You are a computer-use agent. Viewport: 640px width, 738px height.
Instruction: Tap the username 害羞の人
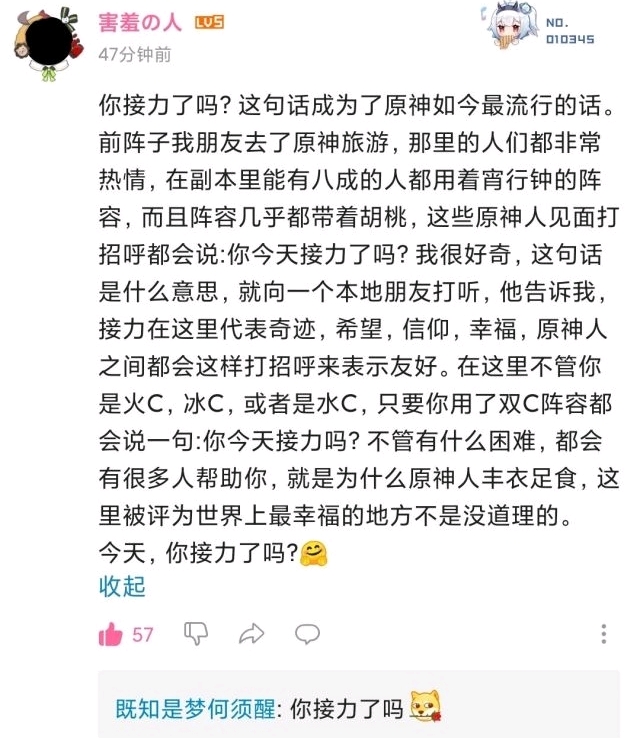pyautogui.click(x=139, y=23)
